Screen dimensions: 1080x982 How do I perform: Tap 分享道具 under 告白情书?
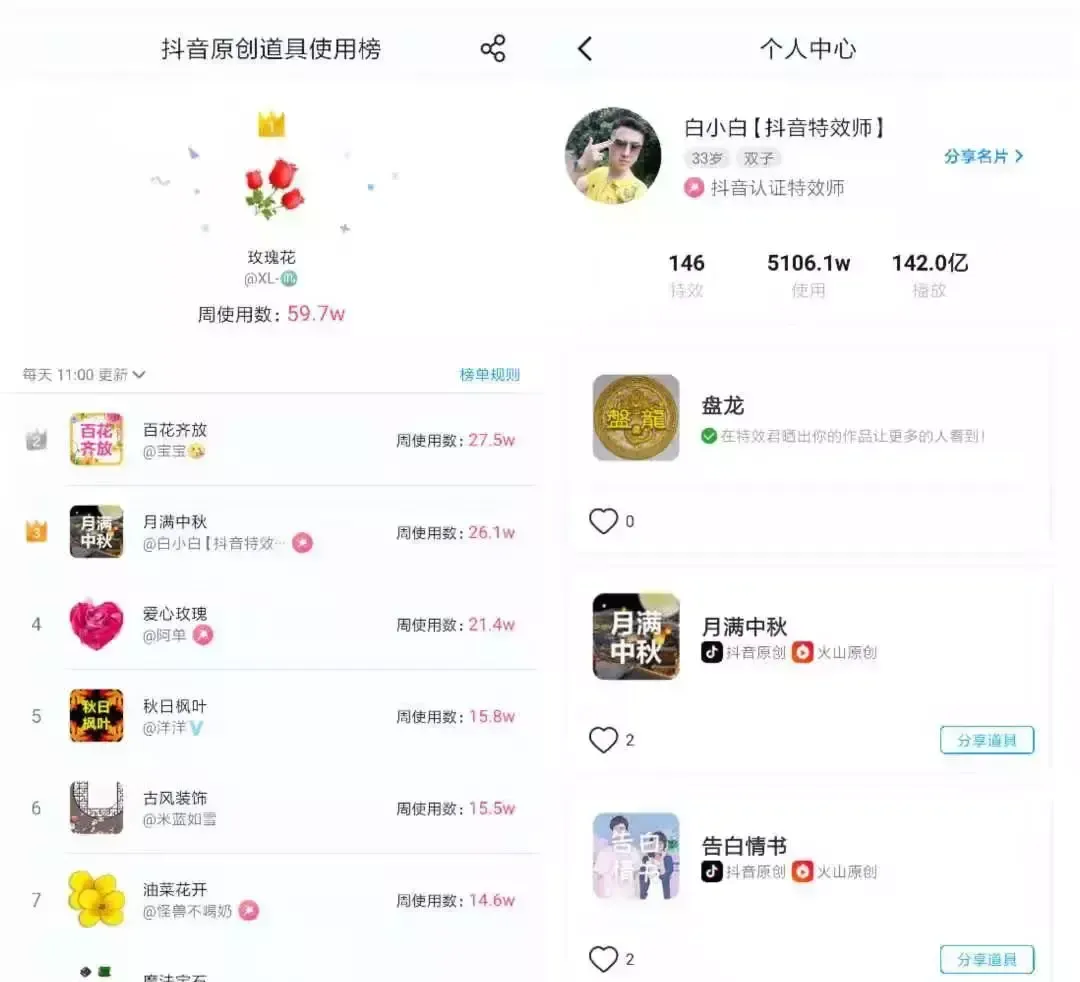pos(986,959)
